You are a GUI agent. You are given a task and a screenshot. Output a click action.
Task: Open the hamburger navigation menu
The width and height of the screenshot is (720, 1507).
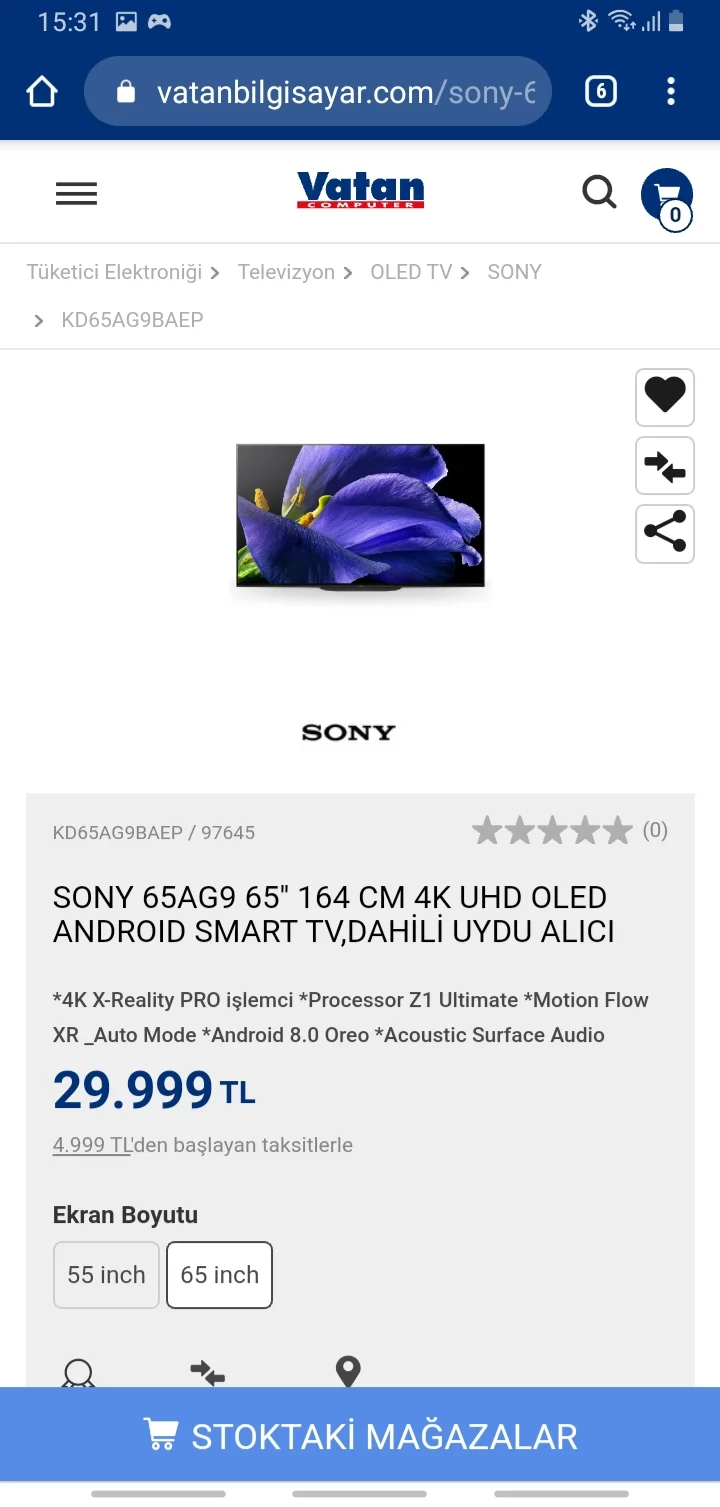pyautogui.click(x=76, y=193)
